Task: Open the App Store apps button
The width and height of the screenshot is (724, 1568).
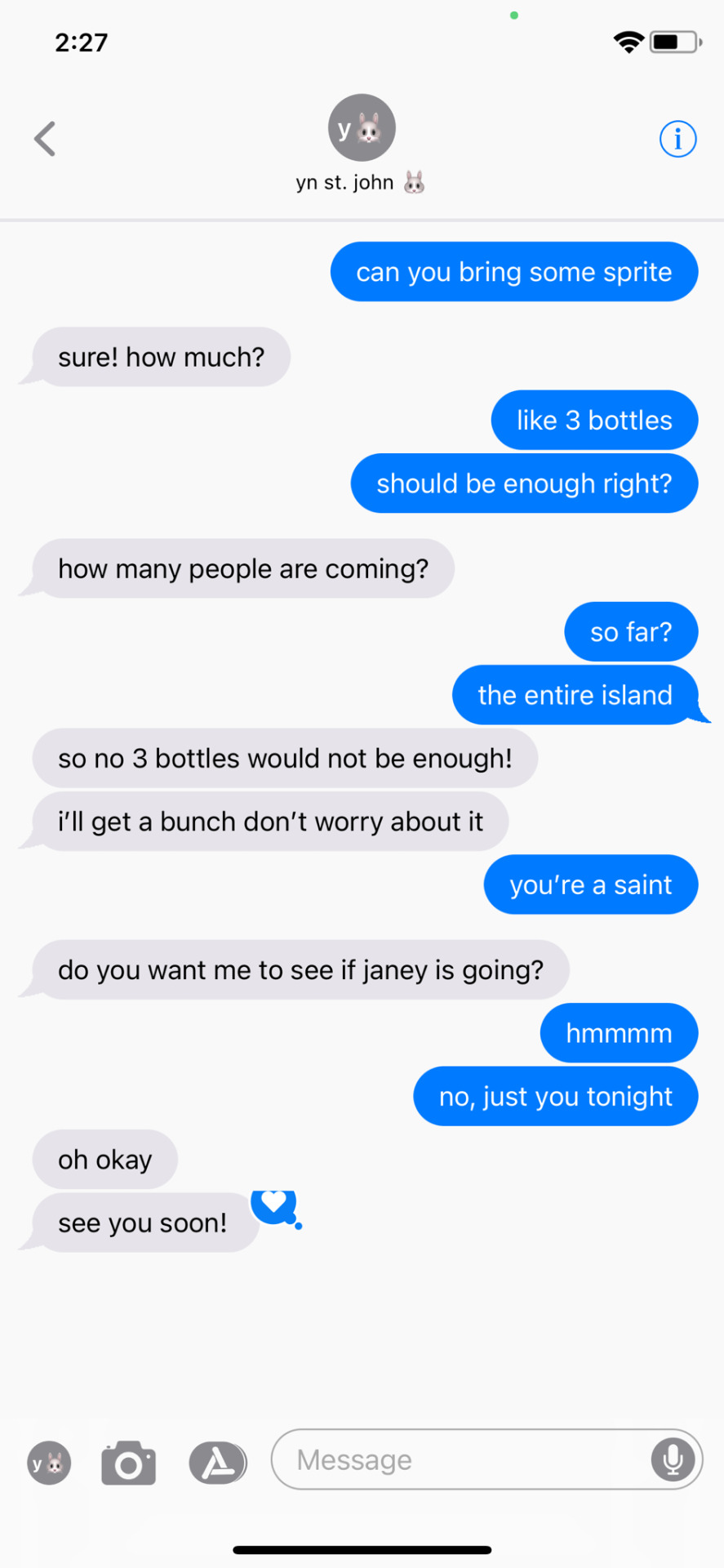Action: coord(217,1463)
